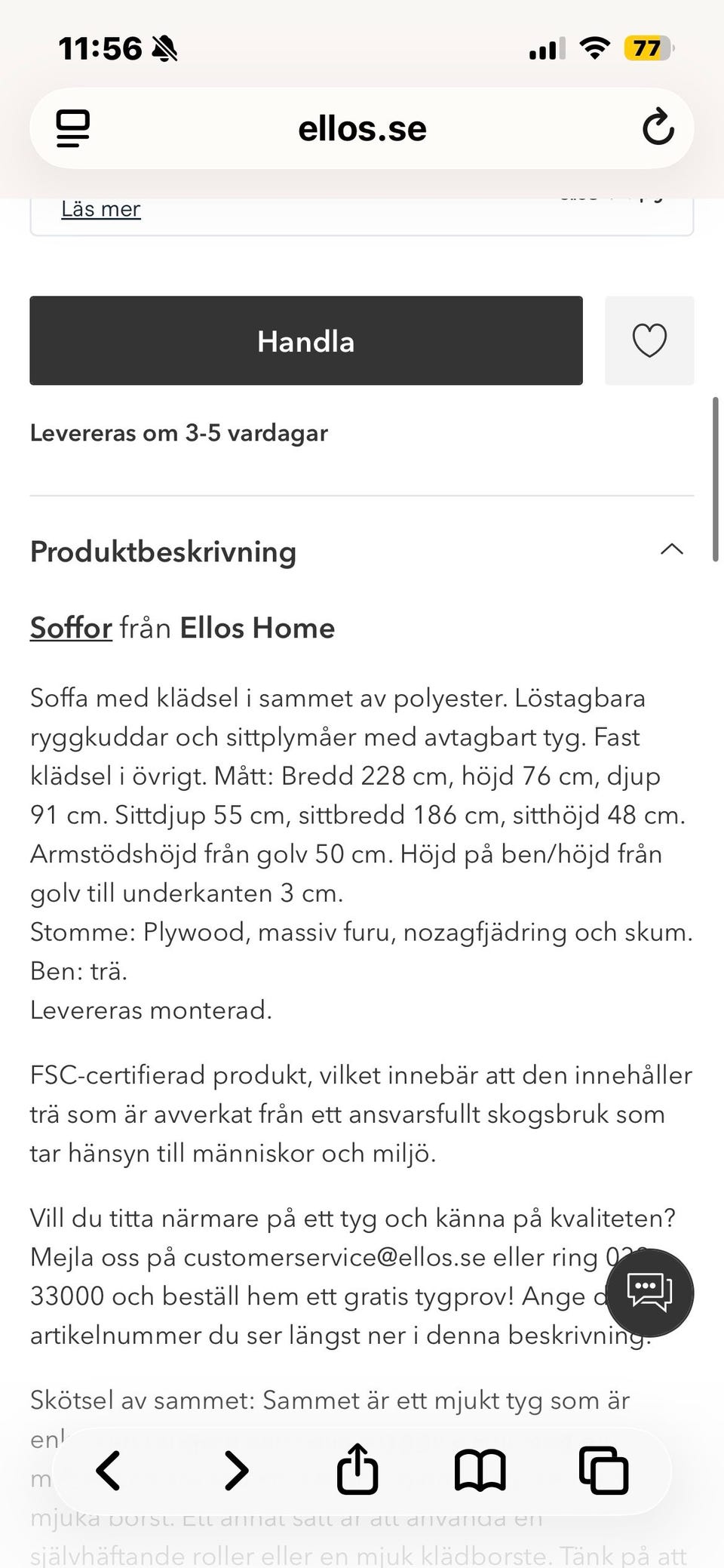The image size is (724, 1568).
Task: Go back to the previous page
Action: [109, 1470]
